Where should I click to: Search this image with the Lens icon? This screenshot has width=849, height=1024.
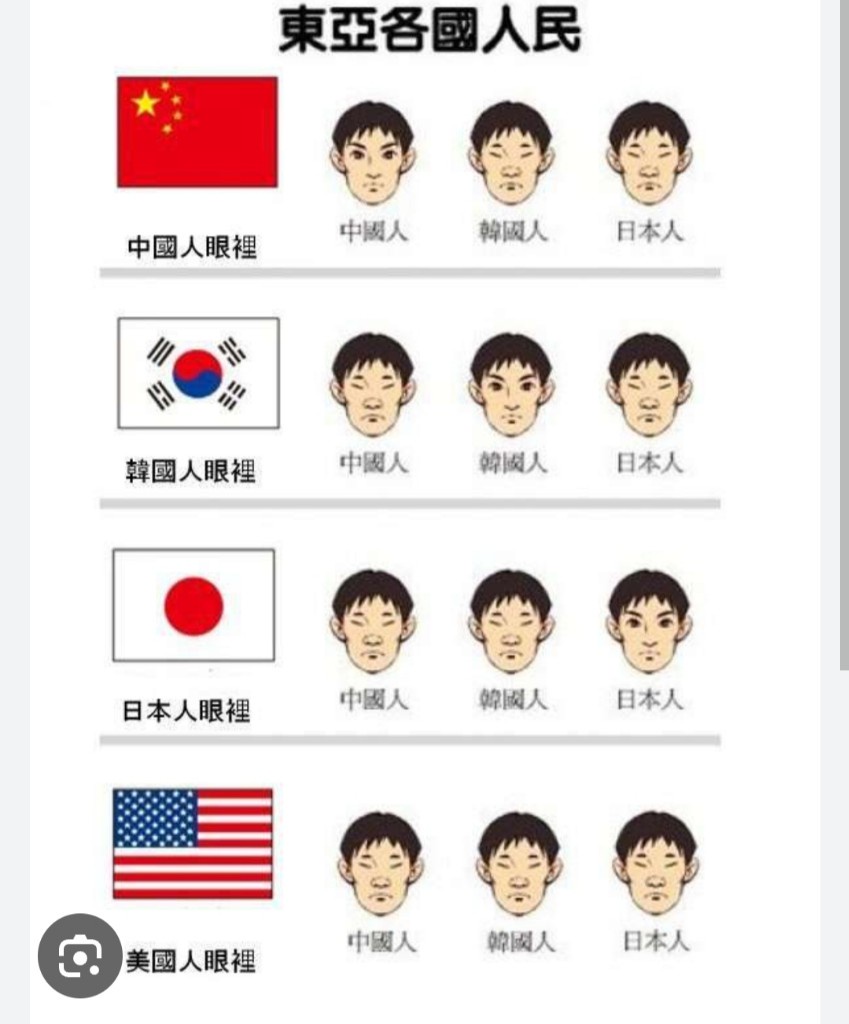point(80,956)
